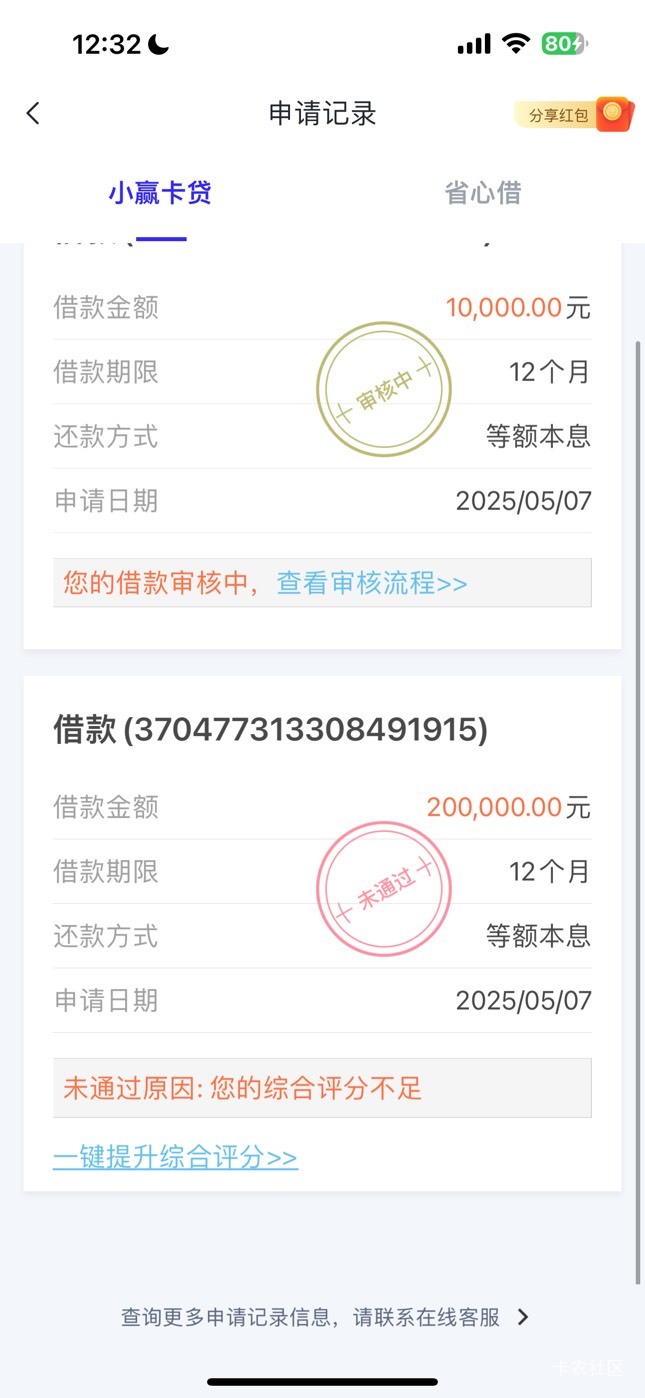Image resolution: width=645 pixels, height=1398 pixels.
Task: Switch to the 省心借 tab
Action: pos(483,193)
